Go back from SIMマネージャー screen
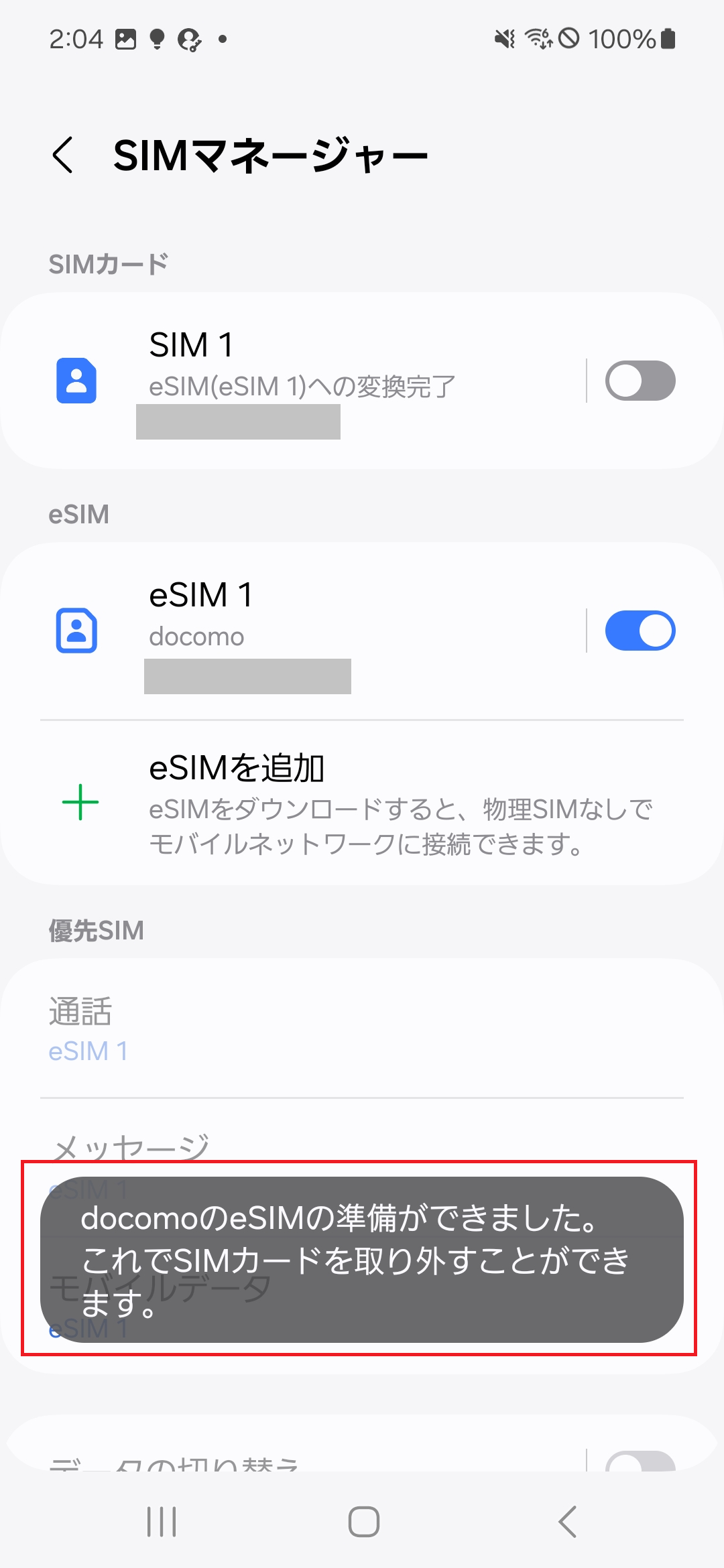The height and width of the screenshot is (1568, 724). (x=63, y=155)
